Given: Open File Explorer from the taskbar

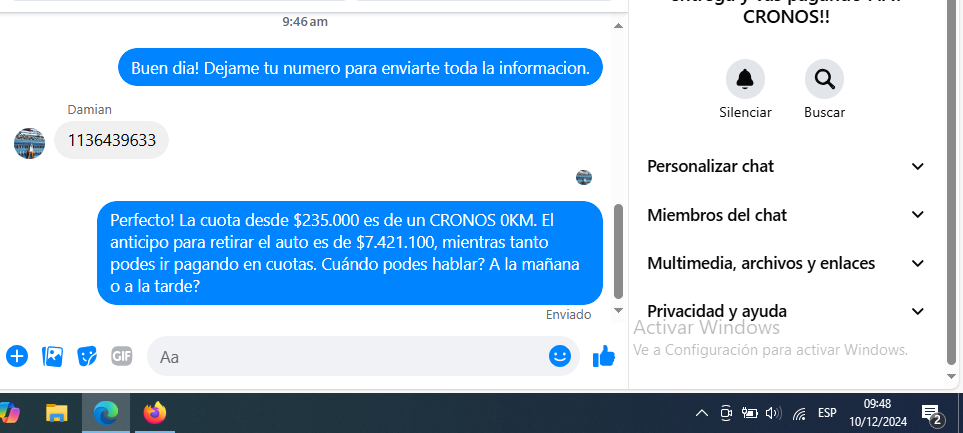Looking at the screenshot, I should (x=57, y=413).
